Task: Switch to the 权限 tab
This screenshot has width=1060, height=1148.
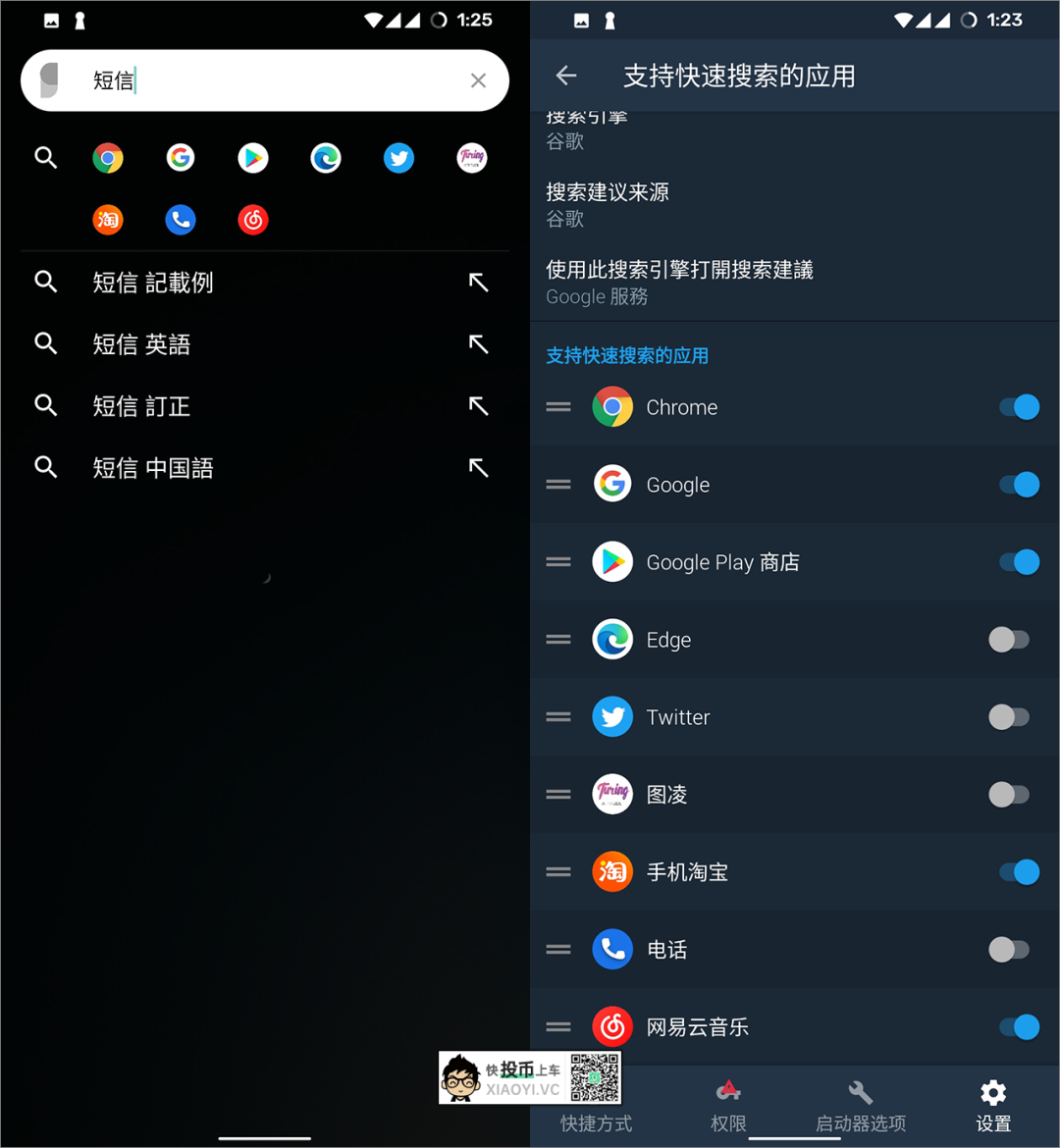Action: click(728, 1107)
